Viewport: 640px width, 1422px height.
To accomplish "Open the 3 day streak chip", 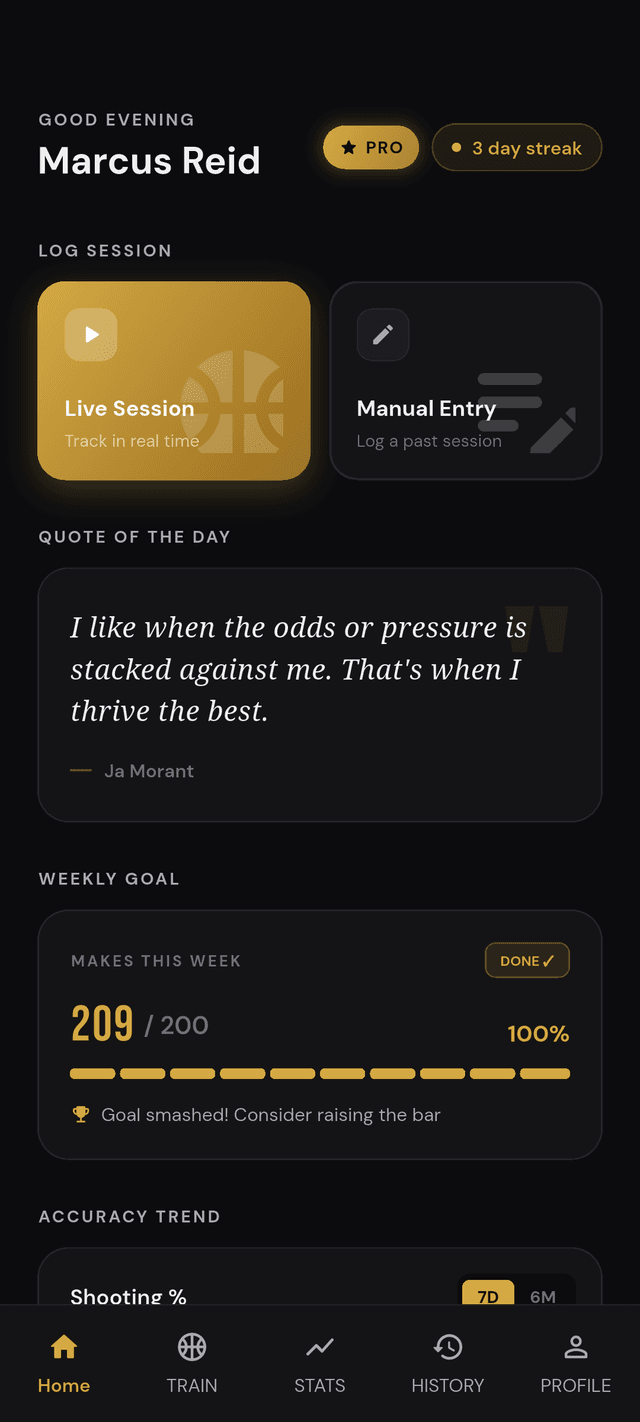I will coord(517,147).
